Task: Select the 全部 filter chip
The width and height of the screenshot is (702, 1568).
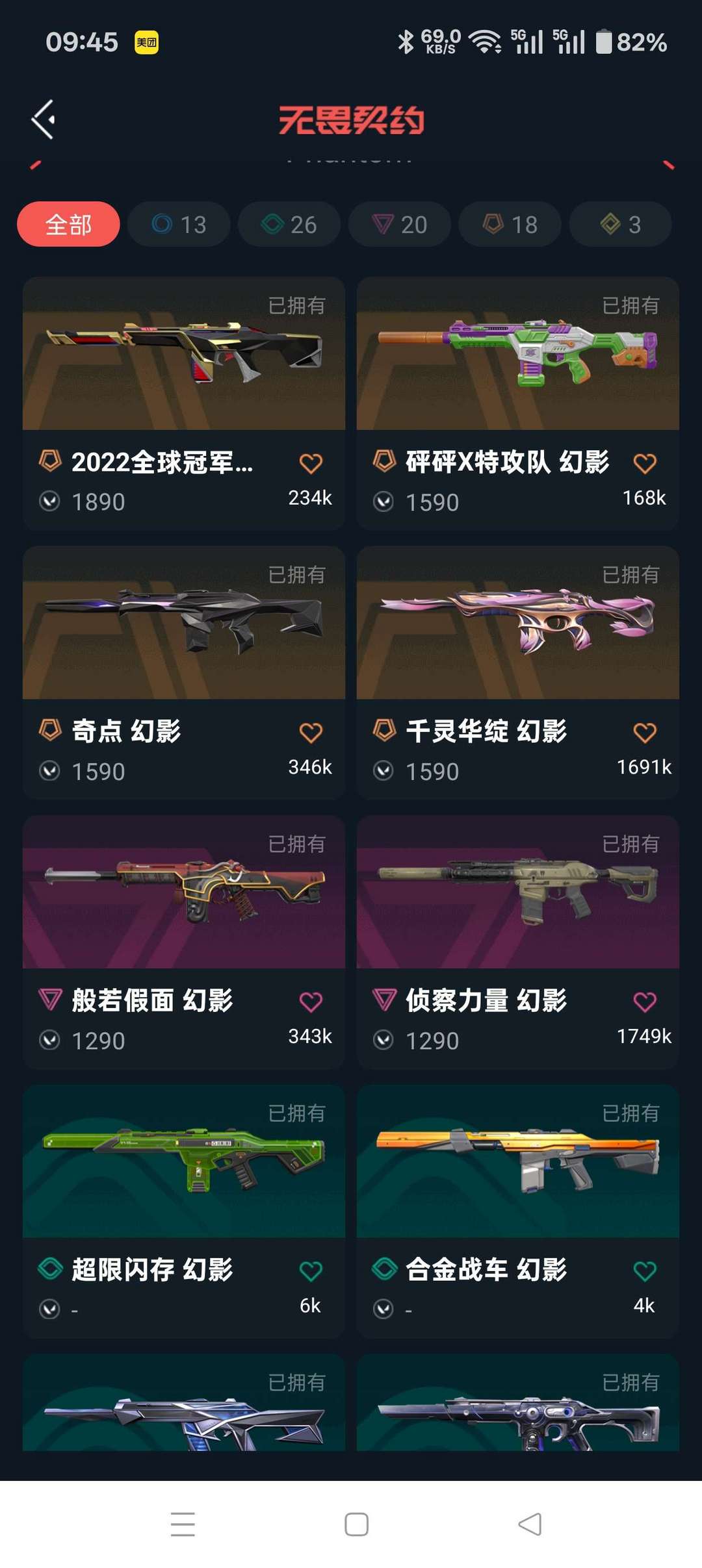Action: (68, 225)
